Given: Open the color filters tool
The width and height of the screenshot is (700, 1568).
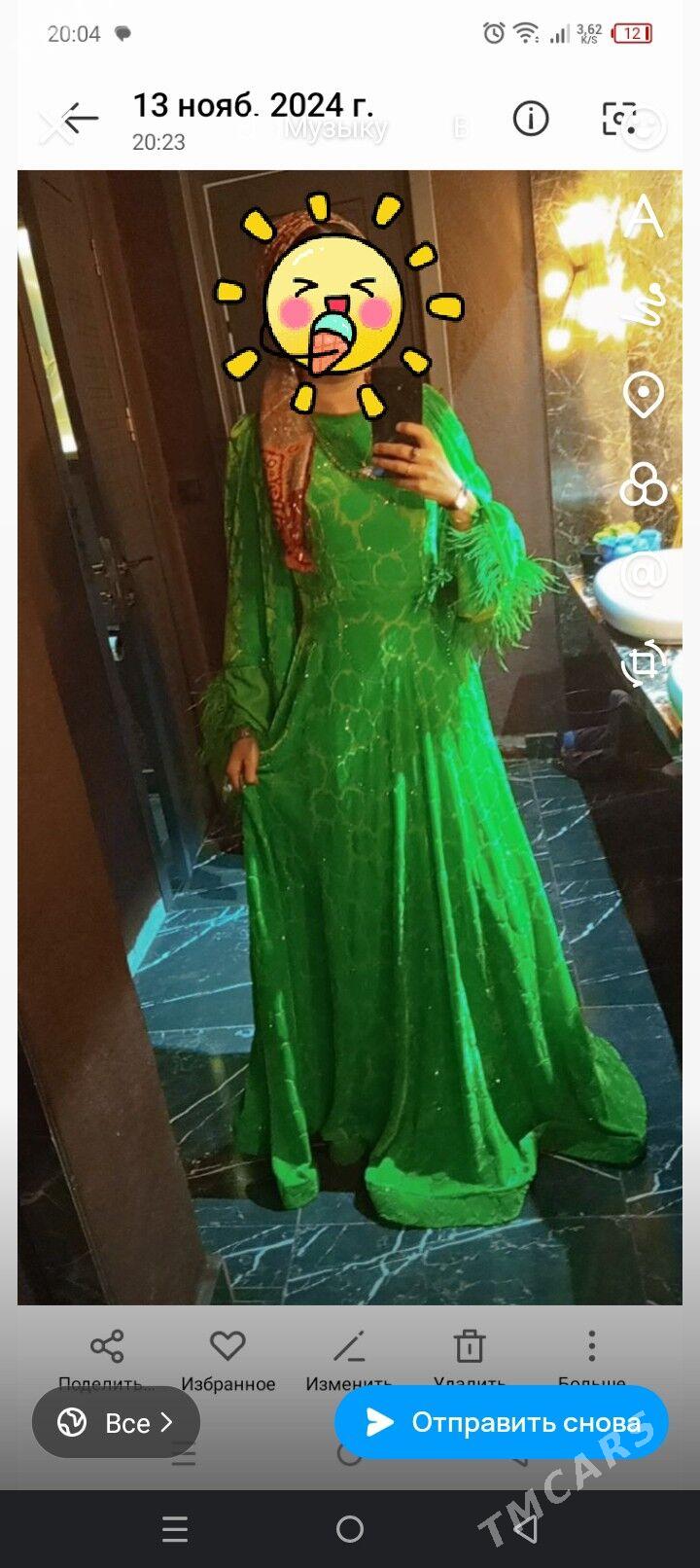Looking at the screenshot, I should click(x=643, y=483).
